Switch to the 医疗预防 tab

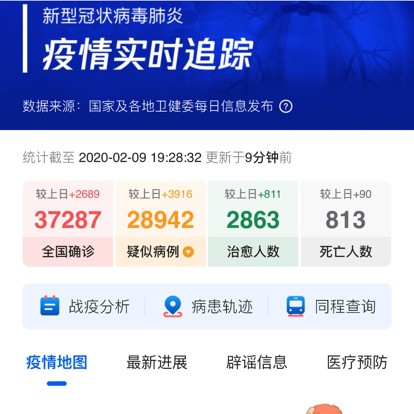[x=357, y=362]
